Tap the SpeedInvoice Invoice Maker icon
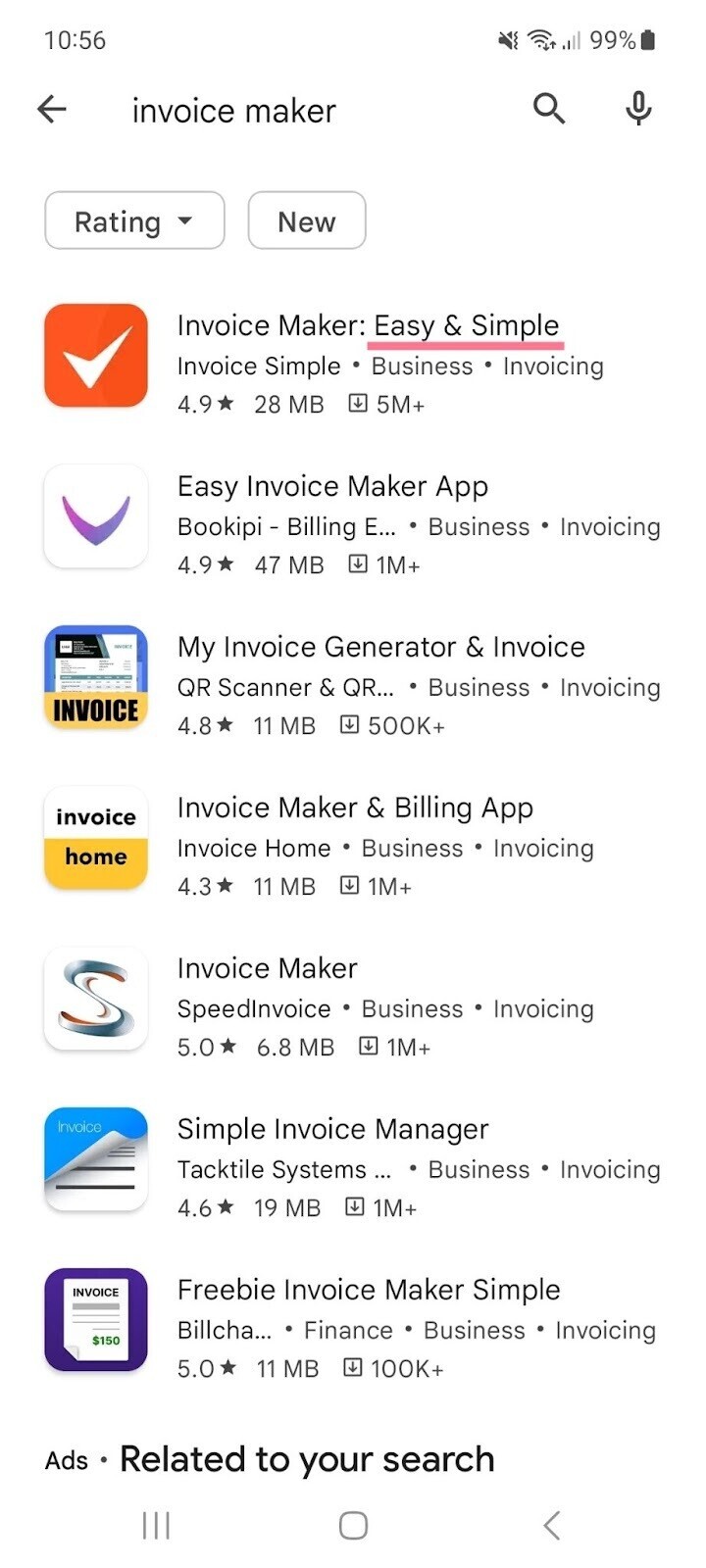706x1568 pixels. coord(94,999)
